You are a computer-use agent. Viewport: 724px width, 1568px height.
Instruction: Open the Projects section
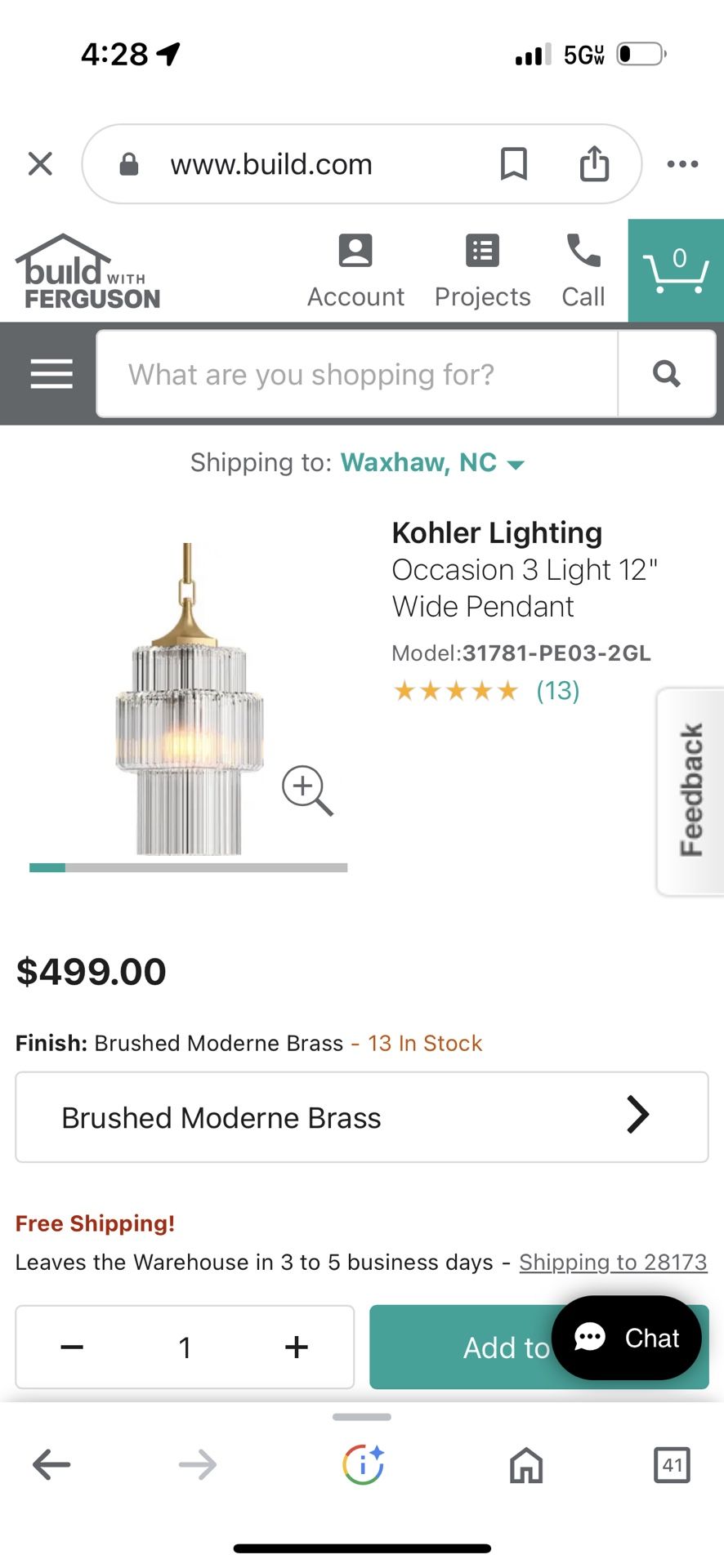482,269
